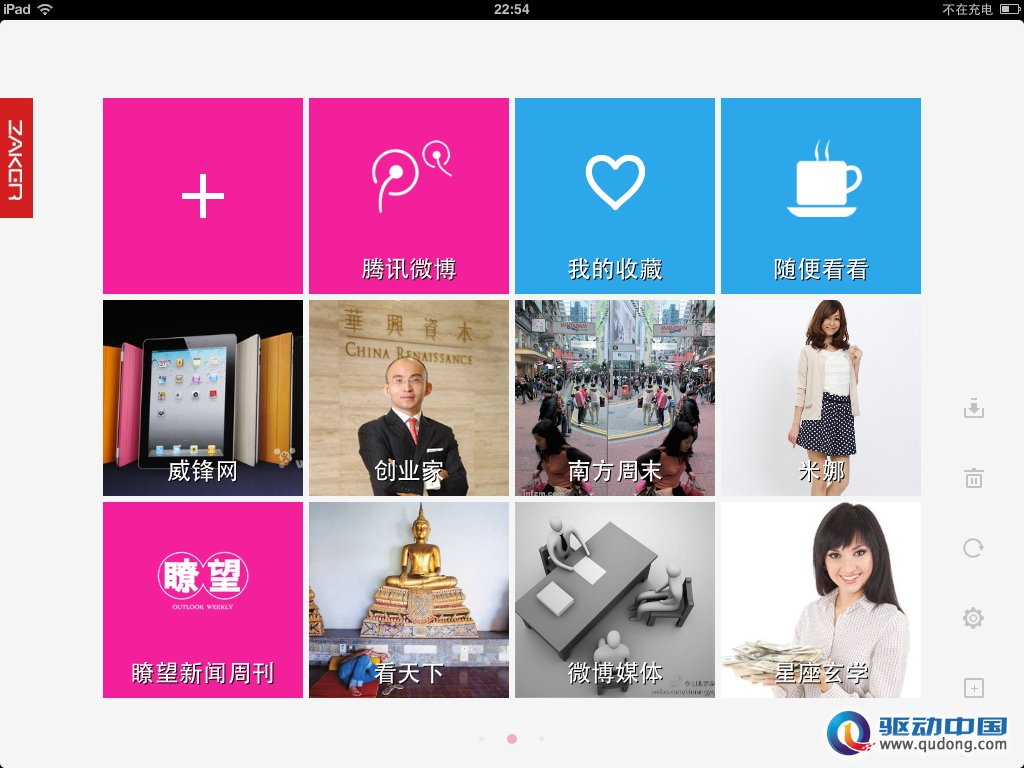Open the red ZAKER side tab
Viewport: 1024px width, 768px height.
tap(16, 158)
